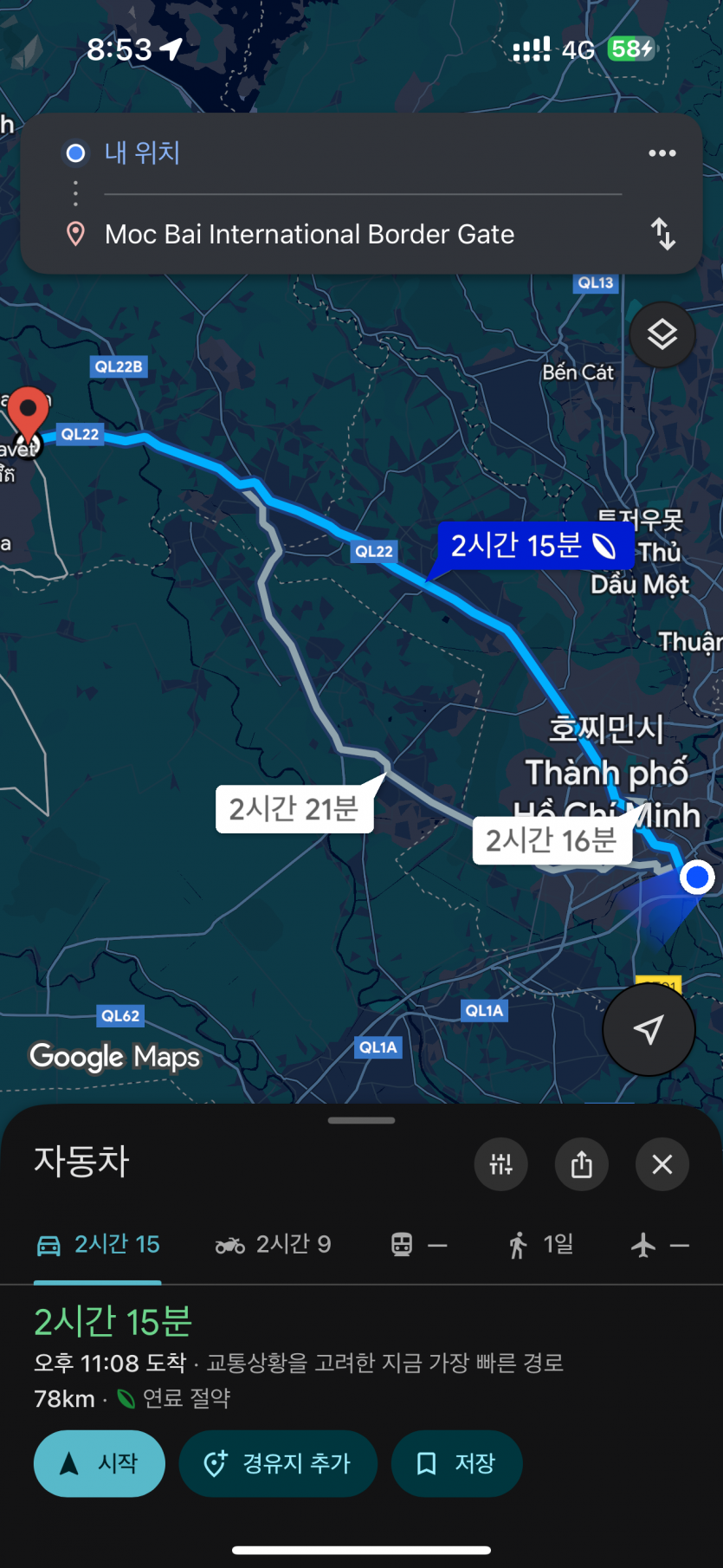Start navigation with the 시작 button

pyautogui.click(x=99, y=1463)
